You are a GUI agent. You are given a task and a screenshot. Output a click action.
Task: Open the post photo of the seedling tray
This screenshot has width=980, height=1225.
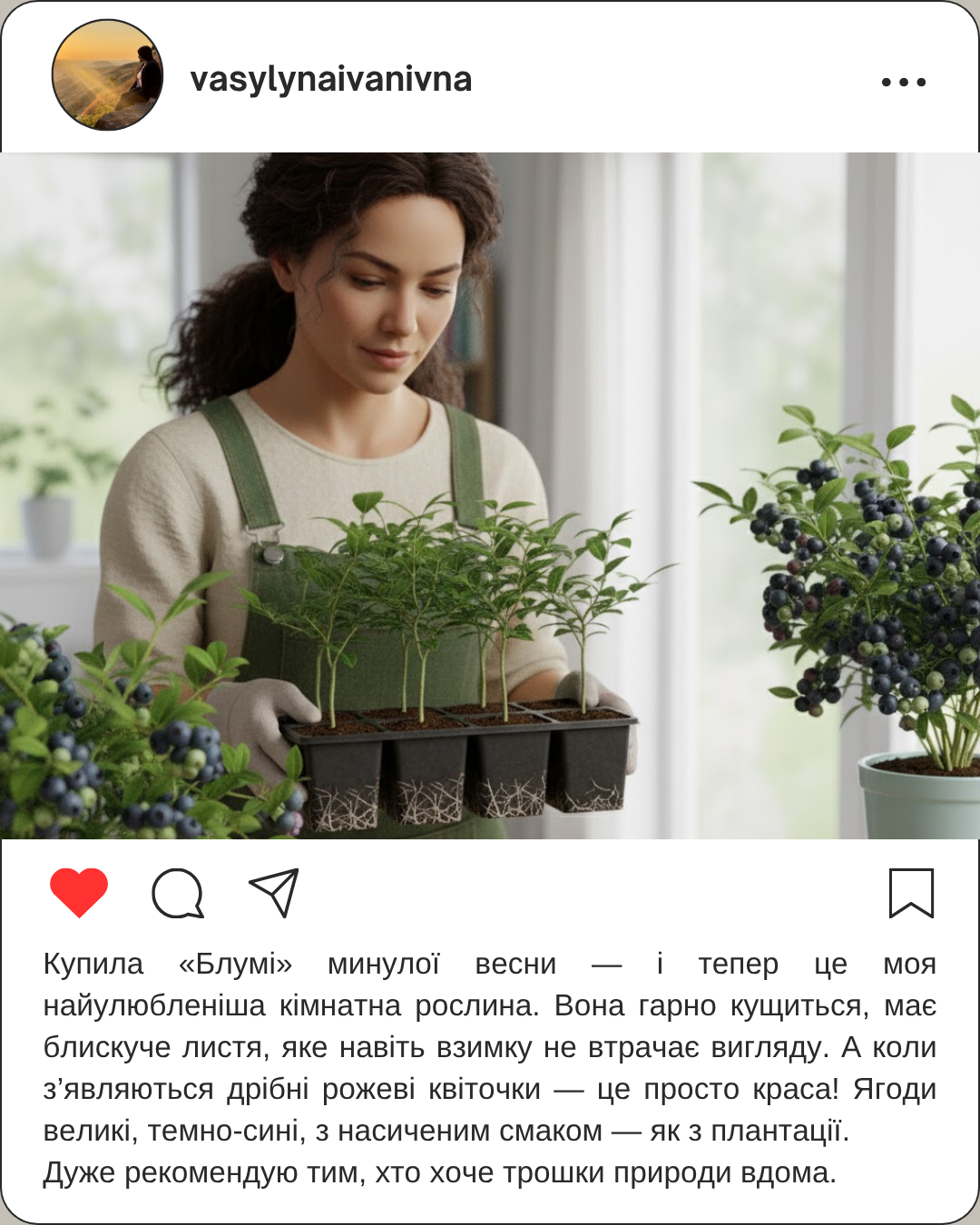pyautogui.click(x=490, y=495)
